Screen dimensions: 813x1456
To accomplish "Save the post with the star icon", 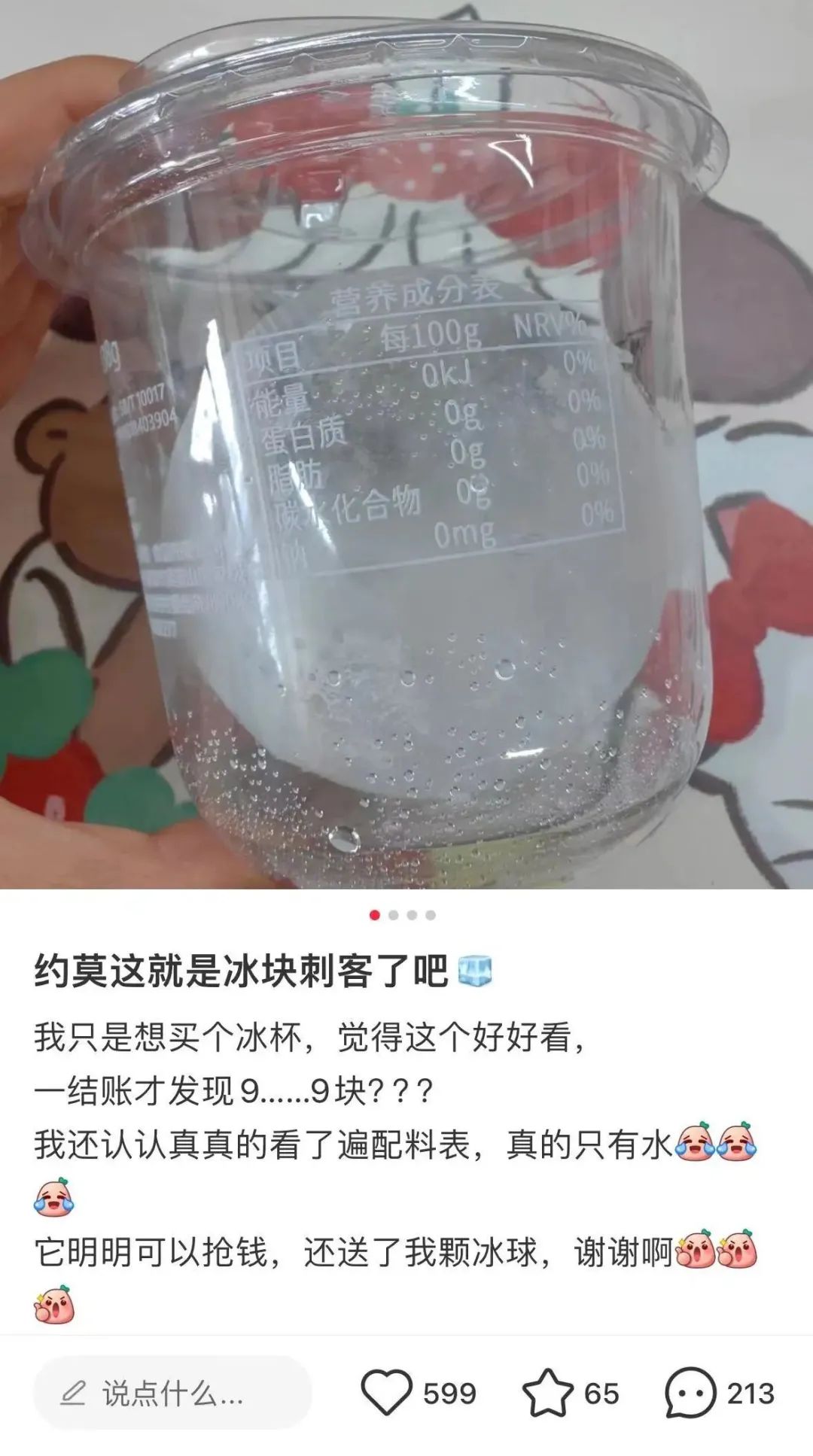I will pyautogui.click(x=547, y=1393).
